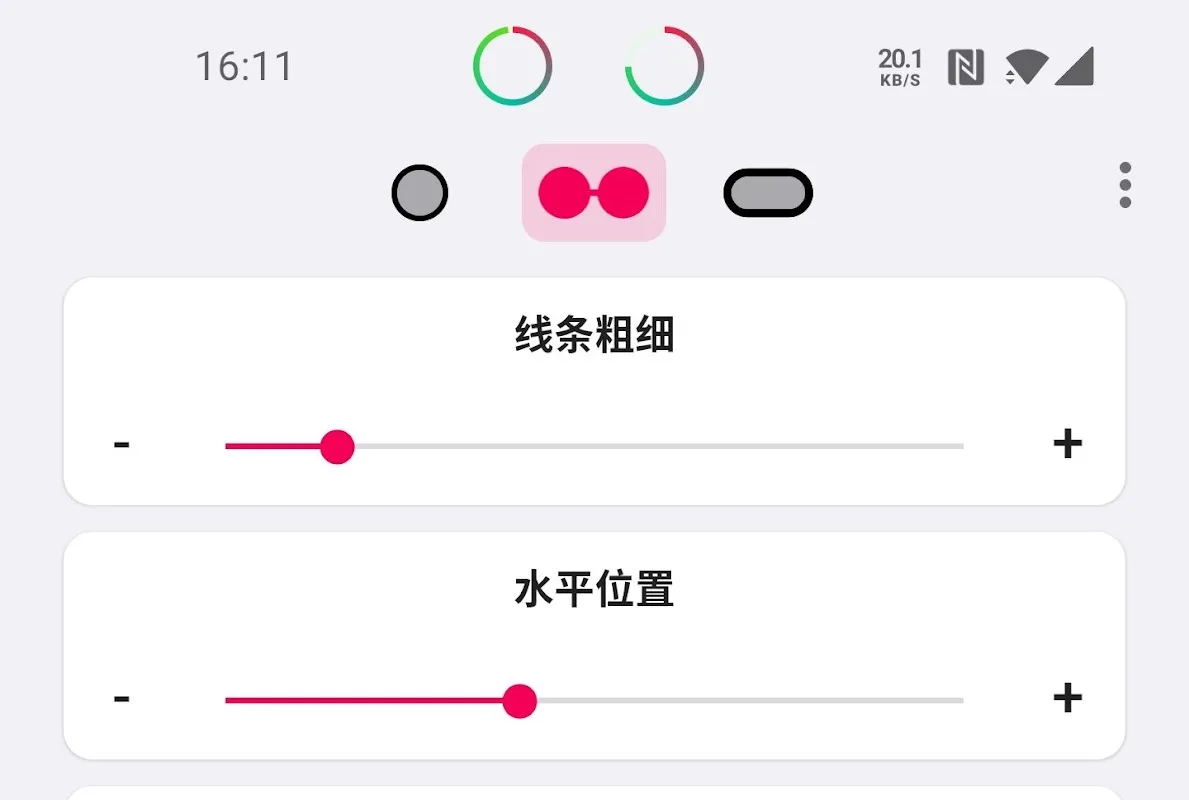
Task: Open the three-dot overflow menu
Action: (1125, 185)
